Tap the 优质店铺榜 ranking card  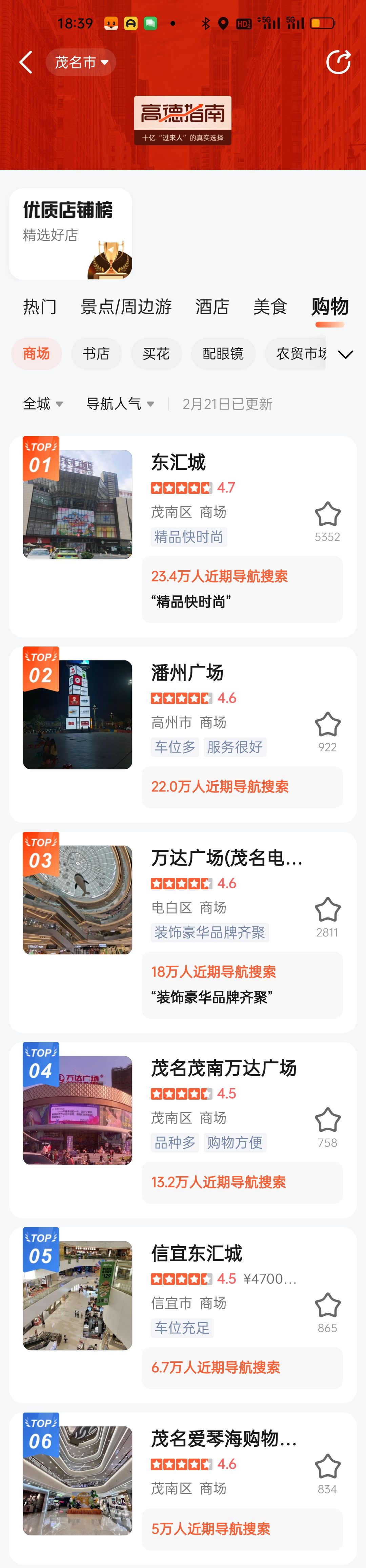(70, 234)
